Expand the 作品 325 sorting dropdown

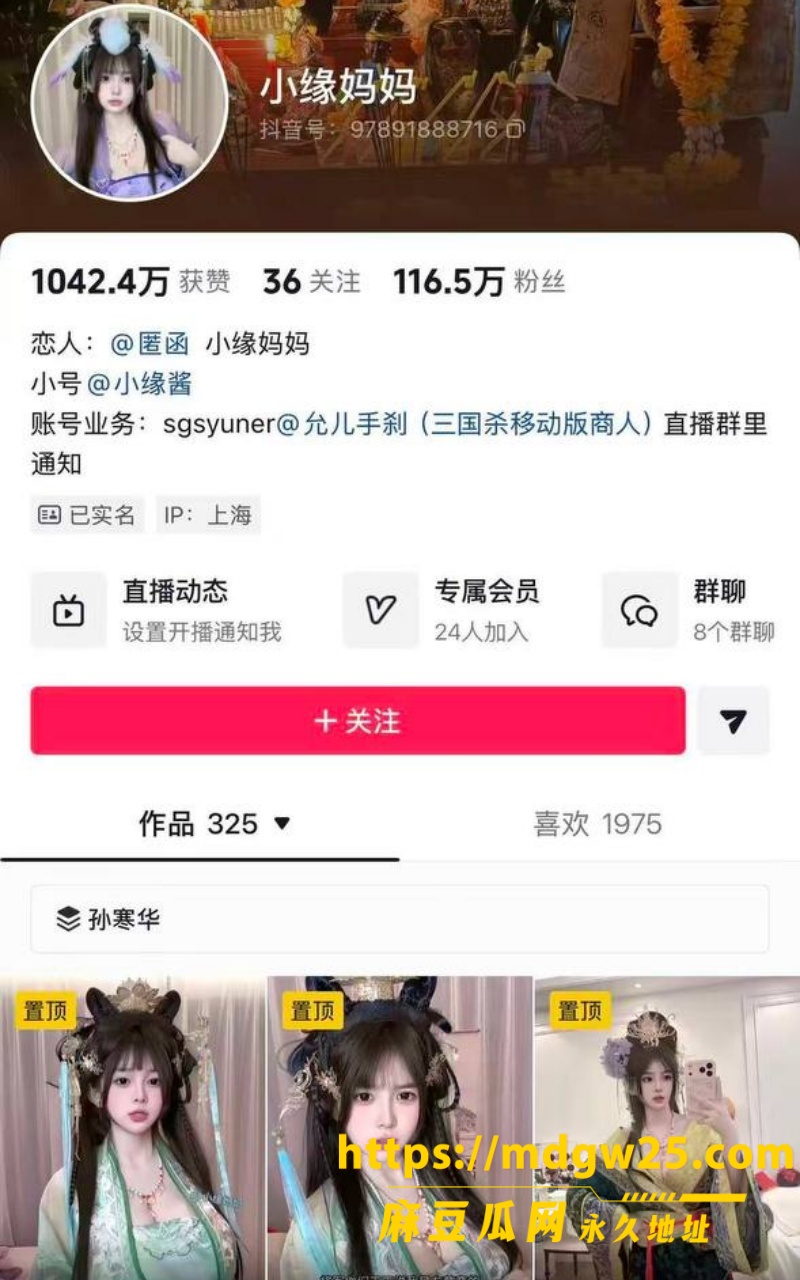214,824
